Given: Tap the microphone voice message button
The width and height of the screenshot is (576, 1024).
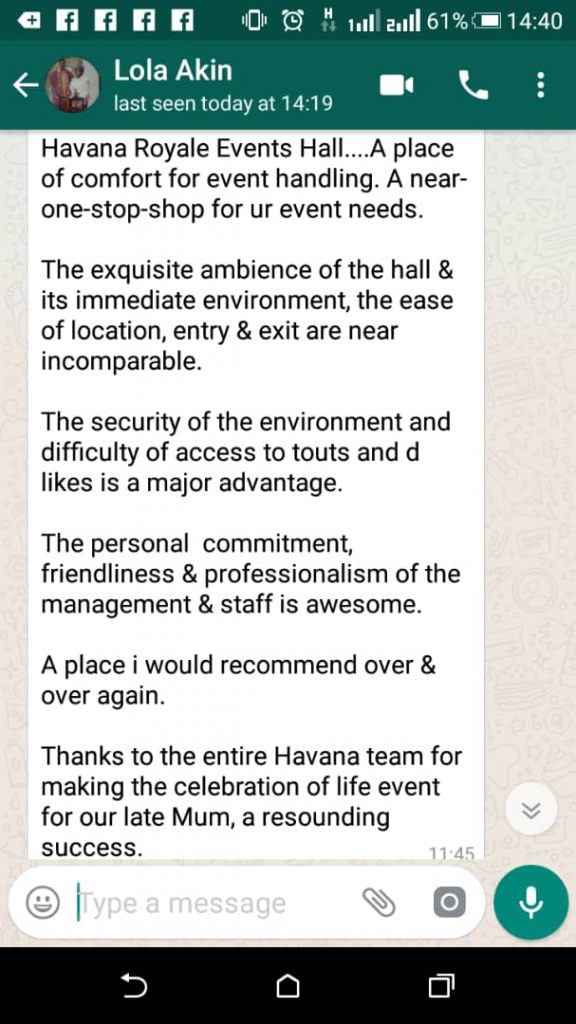Looking at the screenshot, I should click(531, 903).
